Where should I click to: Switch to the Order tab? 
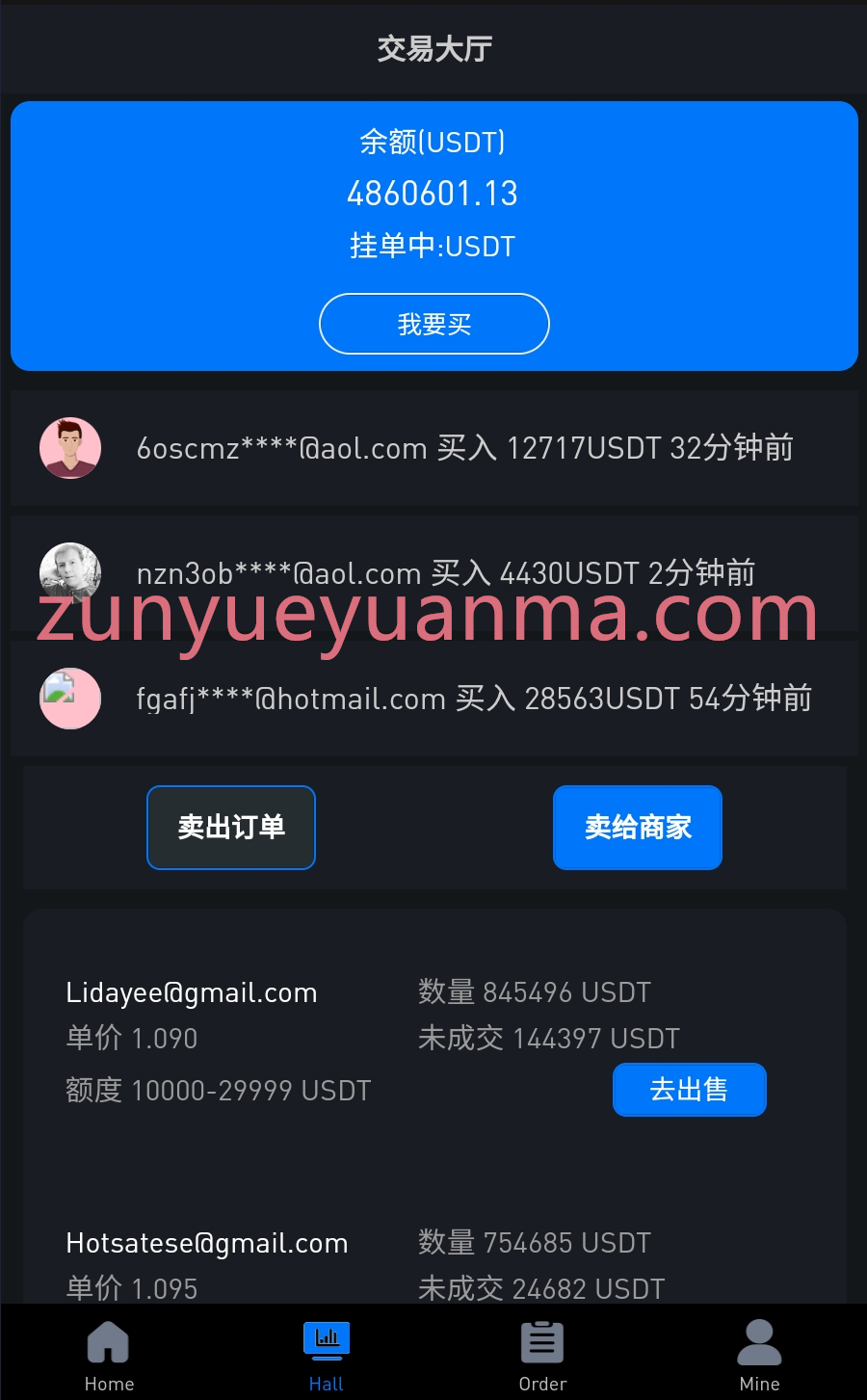tap(542, 1354)
